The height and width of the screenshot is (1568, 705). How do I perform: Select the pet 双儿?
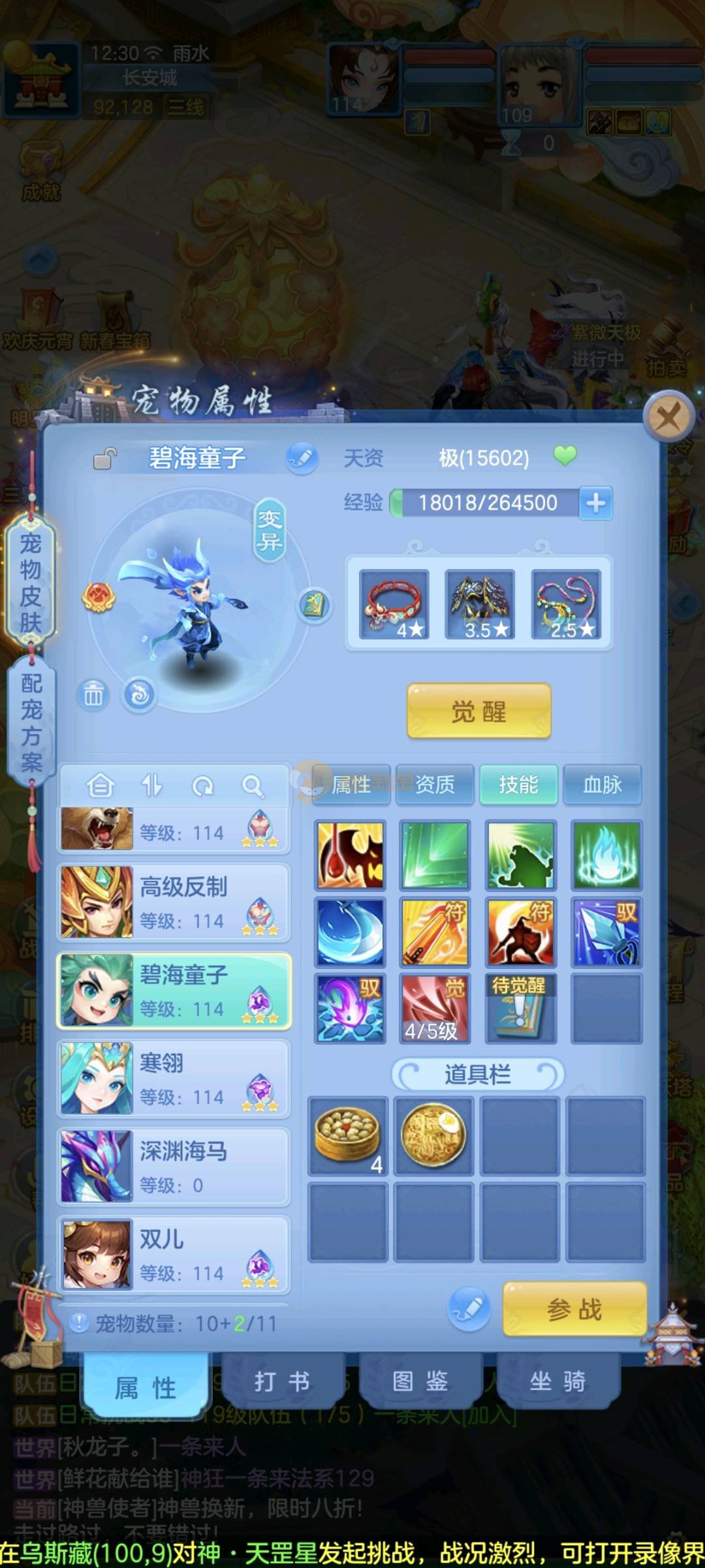pyautogui.click(x=174, y=1254)
